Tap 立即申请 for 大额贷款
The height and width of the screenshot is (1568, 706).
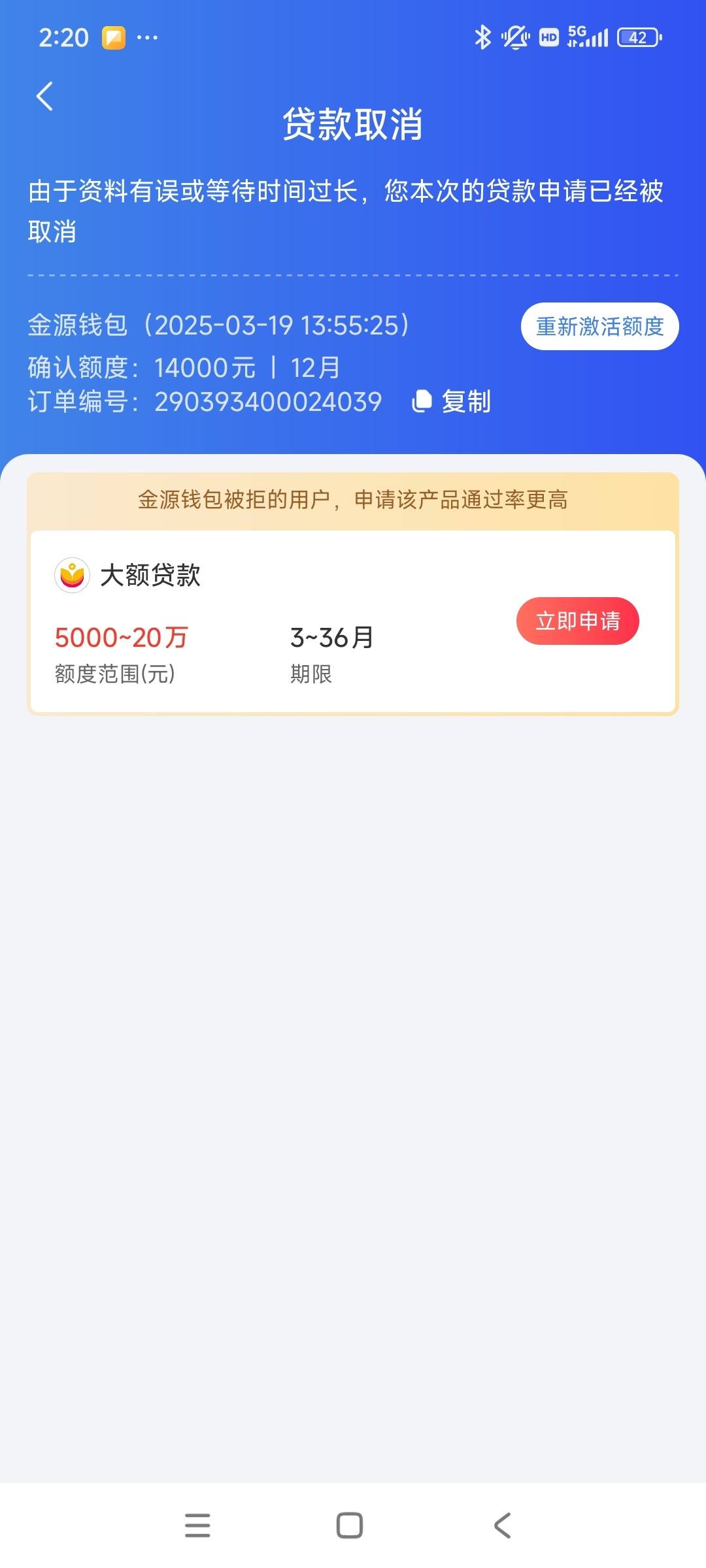pyautogui.click(x=578, y=621)
